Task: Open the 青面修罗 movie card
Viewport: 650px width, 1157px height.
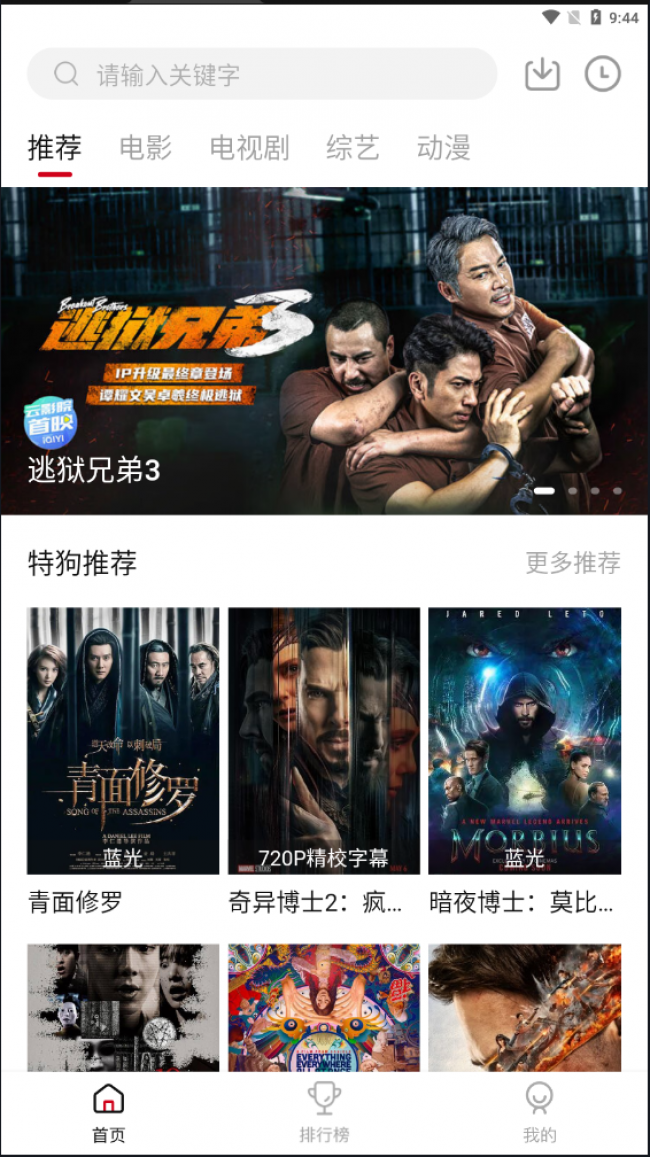Action: (x=123, y=761)
